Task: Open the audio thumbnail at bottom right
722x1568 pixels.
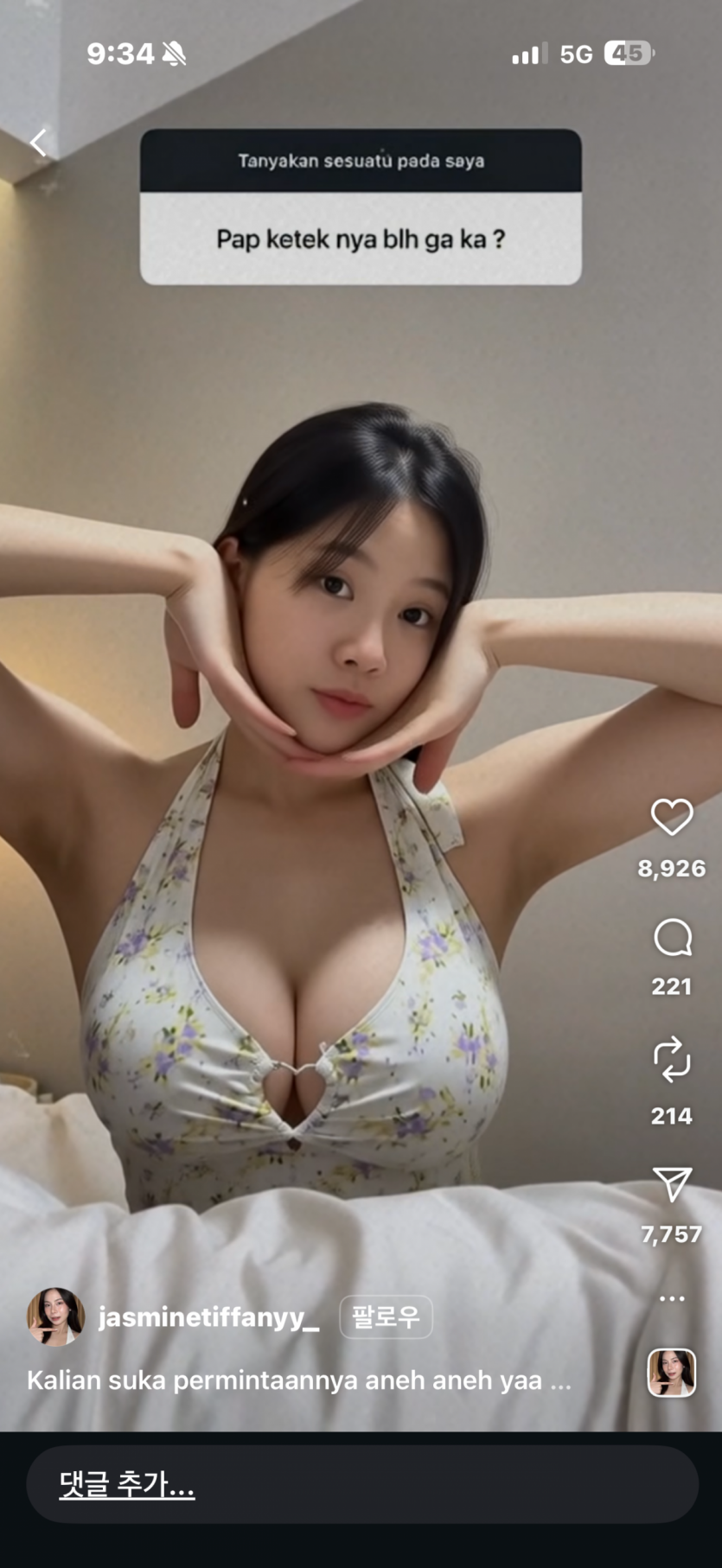Action: (672, 1373)
